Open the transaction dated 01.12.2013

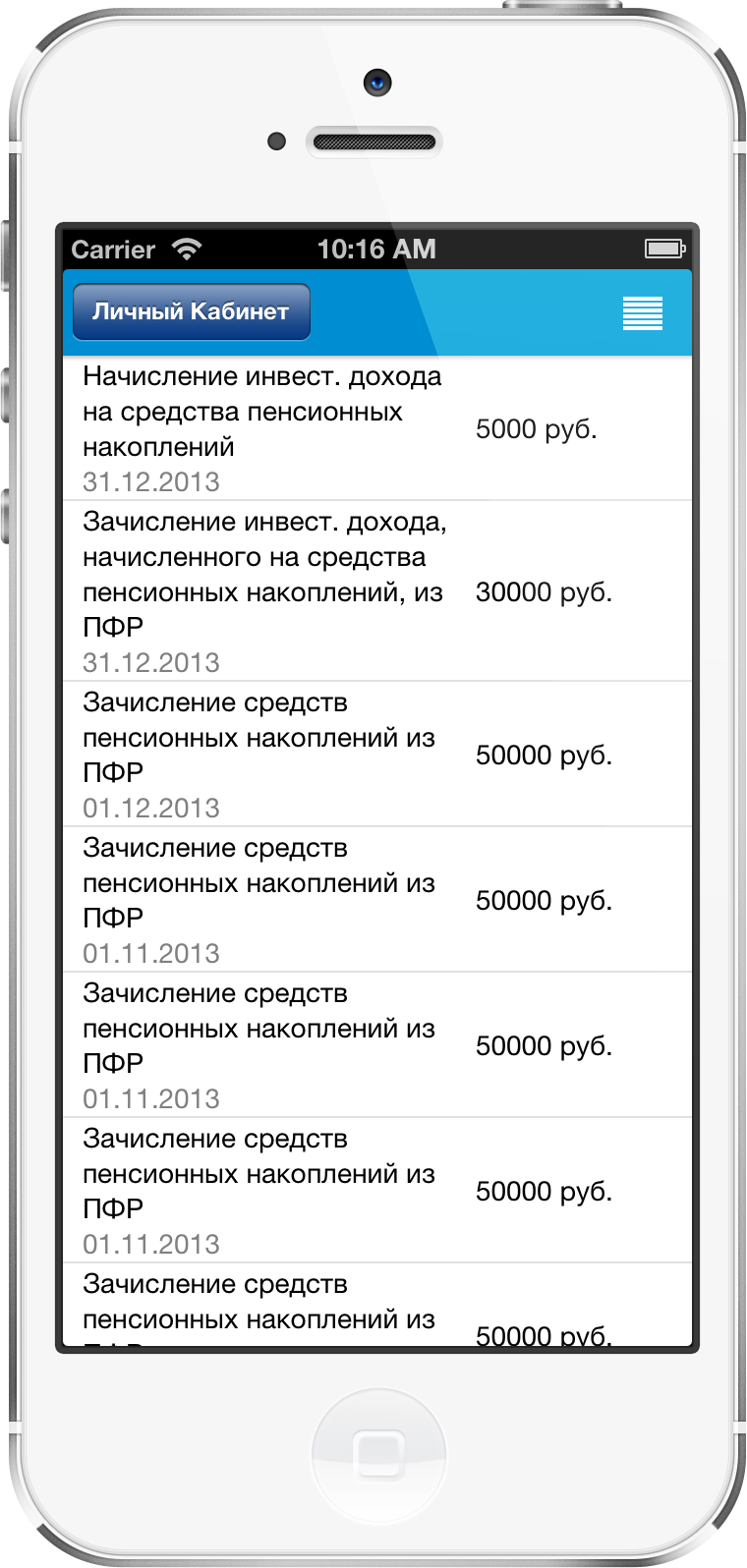(x=377, y=755)
